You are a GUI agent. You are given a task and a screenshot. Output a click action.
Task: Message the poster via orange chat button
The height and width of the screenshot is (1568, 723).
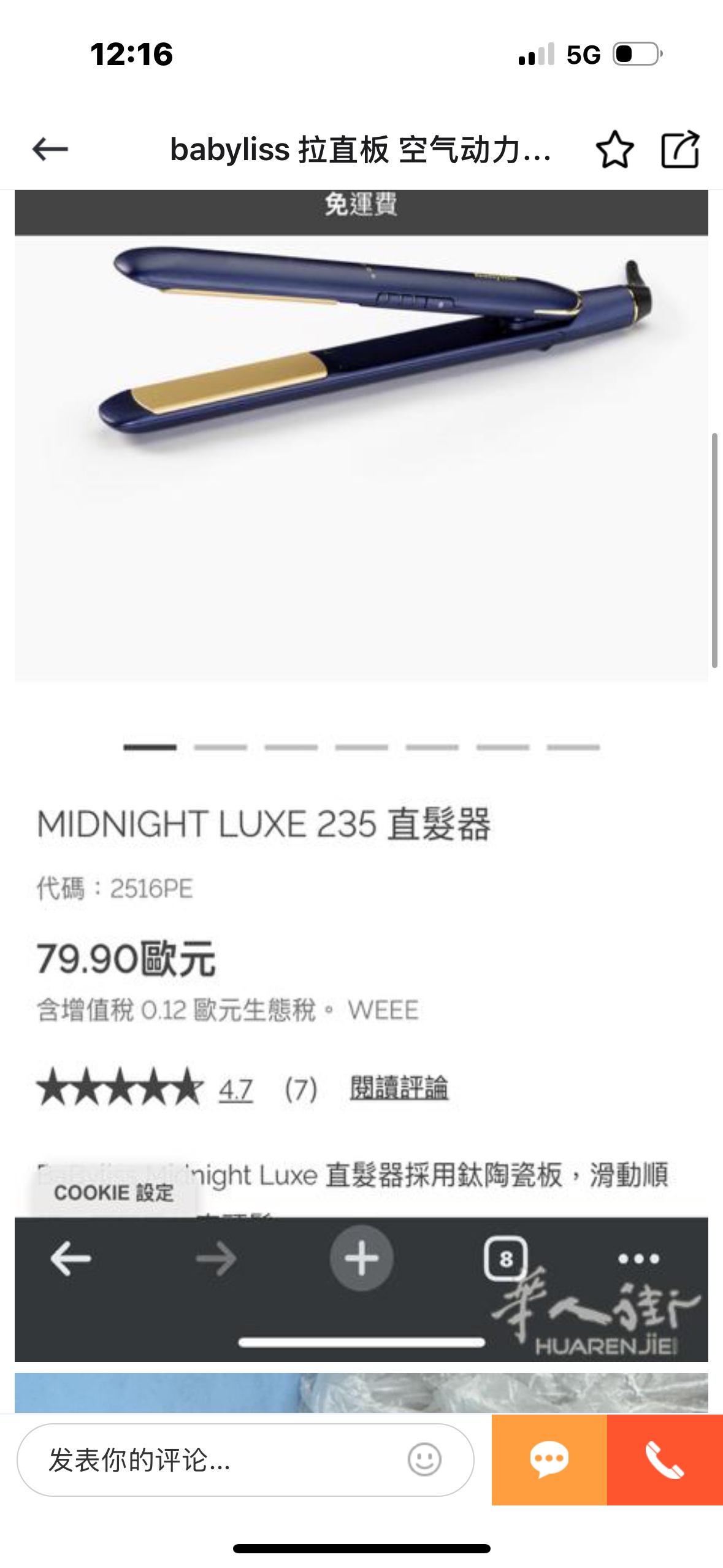point(549,1460)
